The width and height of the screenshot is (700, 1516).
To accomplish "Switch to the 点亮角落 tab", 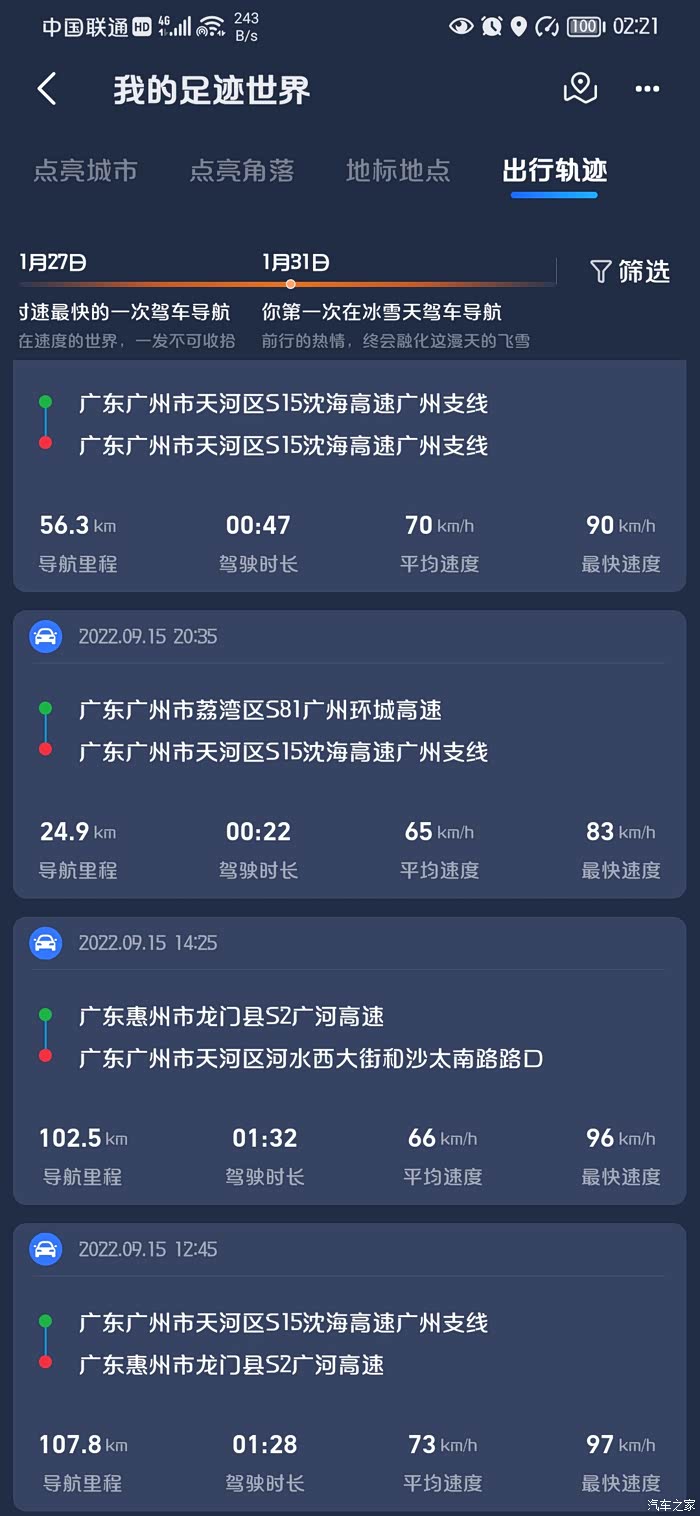I will tap(242, 171).
